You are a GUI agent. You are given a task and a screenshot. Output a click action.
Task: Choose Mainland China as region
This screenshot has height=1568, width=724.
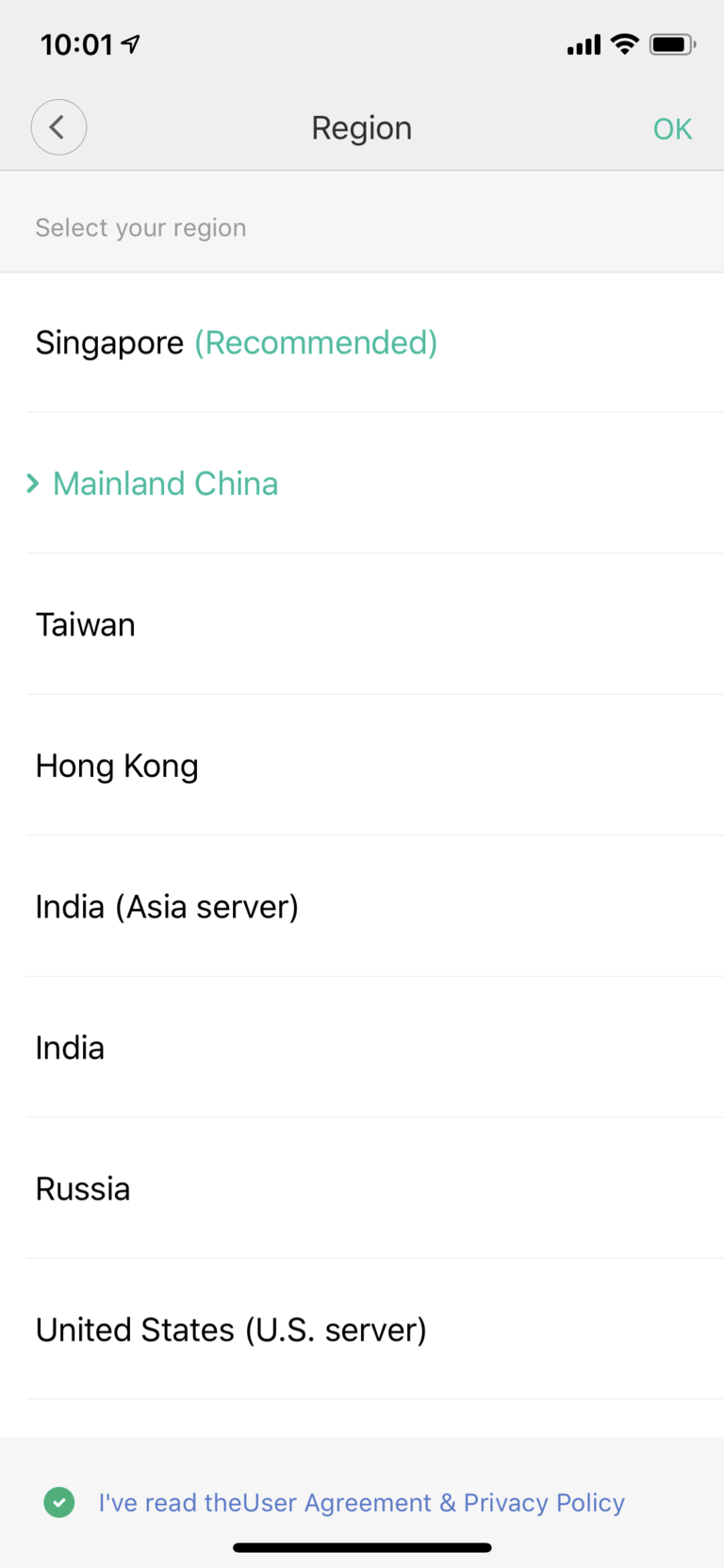pyautogui.click(x=165, y=484)
